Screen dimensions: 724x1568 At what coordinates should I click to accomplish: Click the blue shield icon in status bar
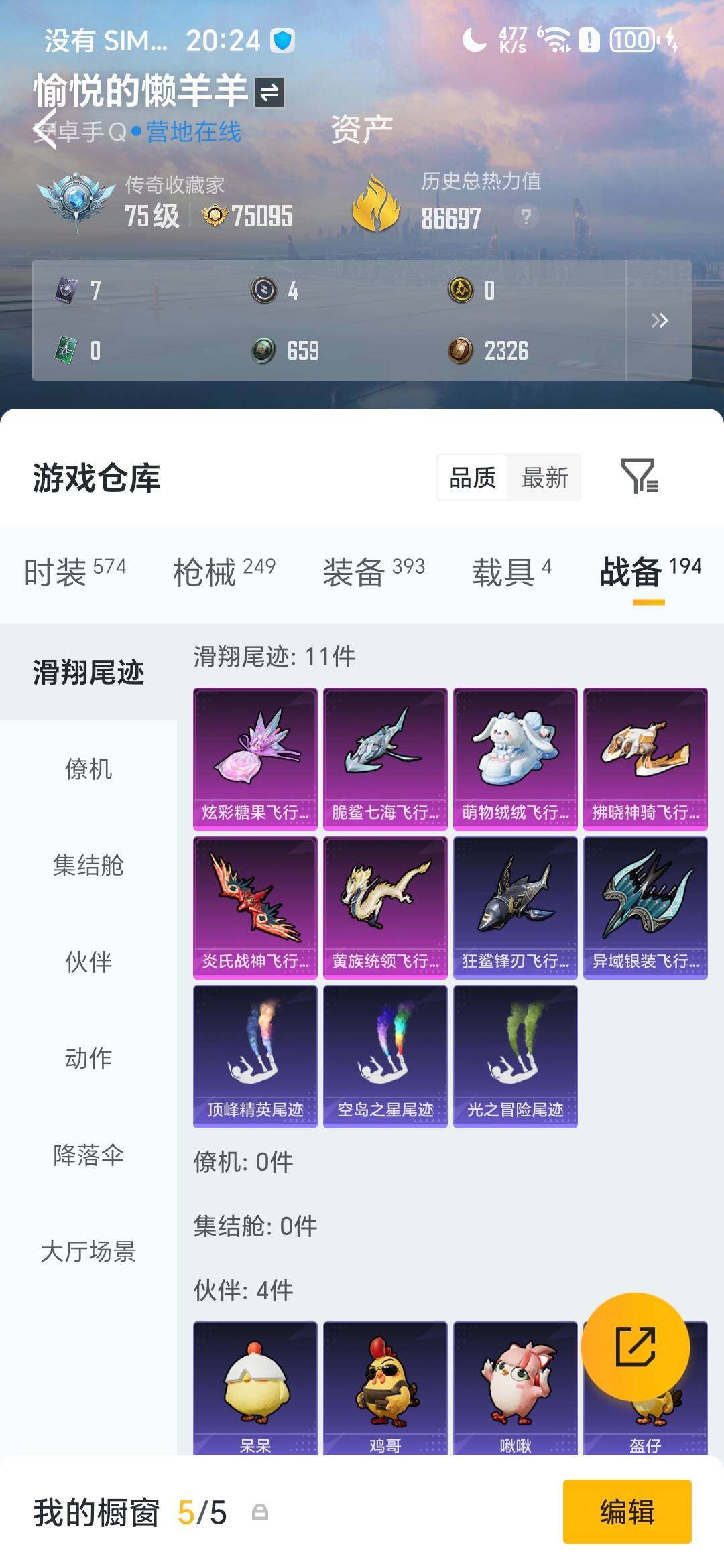[284, 40]
